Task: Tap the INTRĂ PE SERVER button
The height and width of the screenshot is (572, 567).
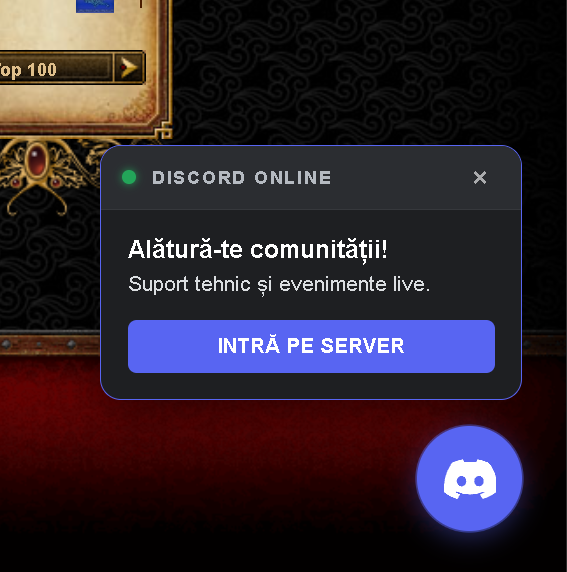Action: click(311, 346)
